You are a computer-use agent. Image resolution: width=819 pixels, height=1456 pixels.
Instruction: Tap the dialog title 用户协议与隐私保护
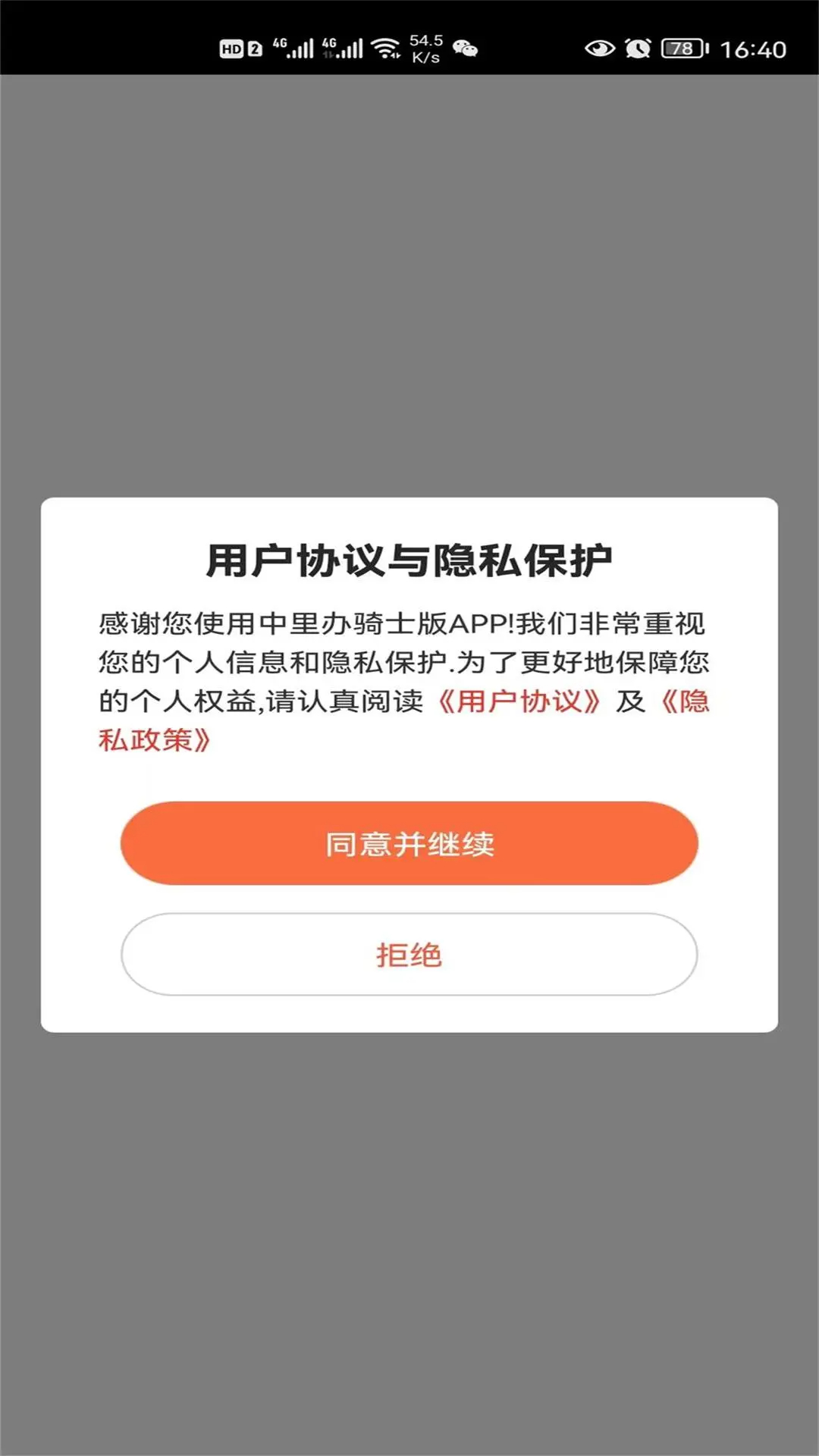(409, 559)
